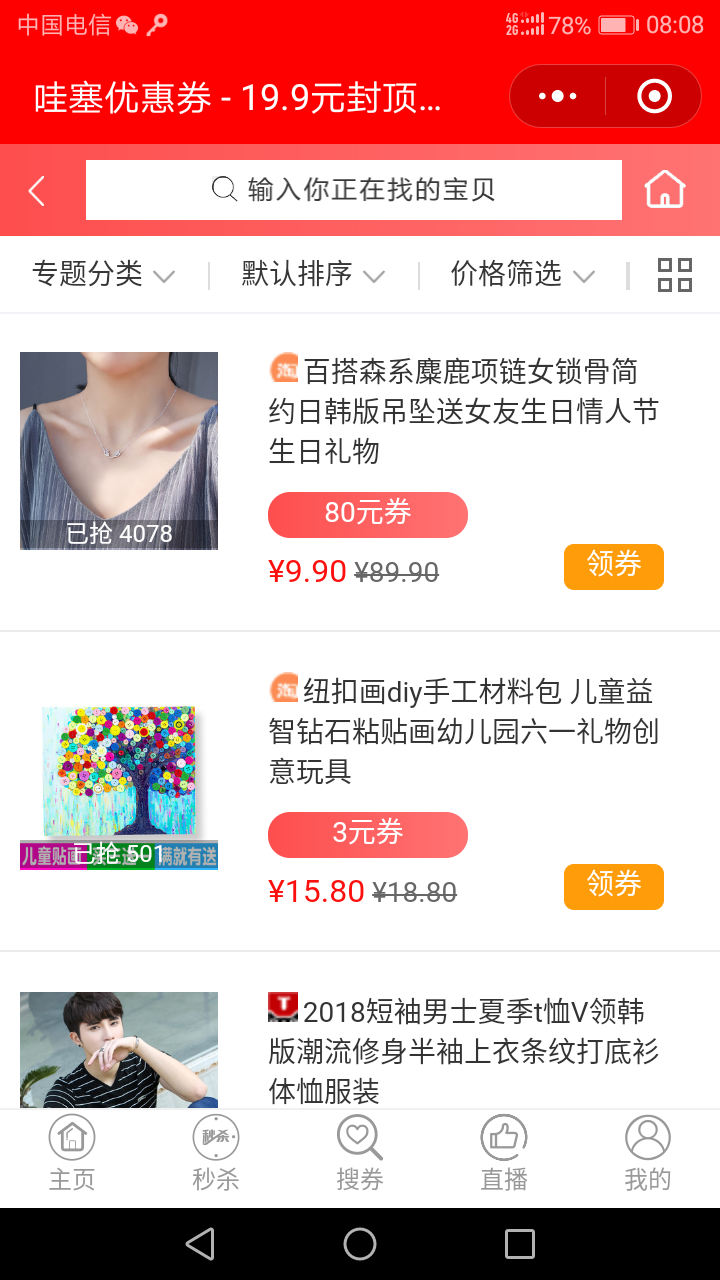The height and width of the screenshot is (1280, 720).
Task: Open the 我的 profile tab
Action: click(x=648, y=1154)
